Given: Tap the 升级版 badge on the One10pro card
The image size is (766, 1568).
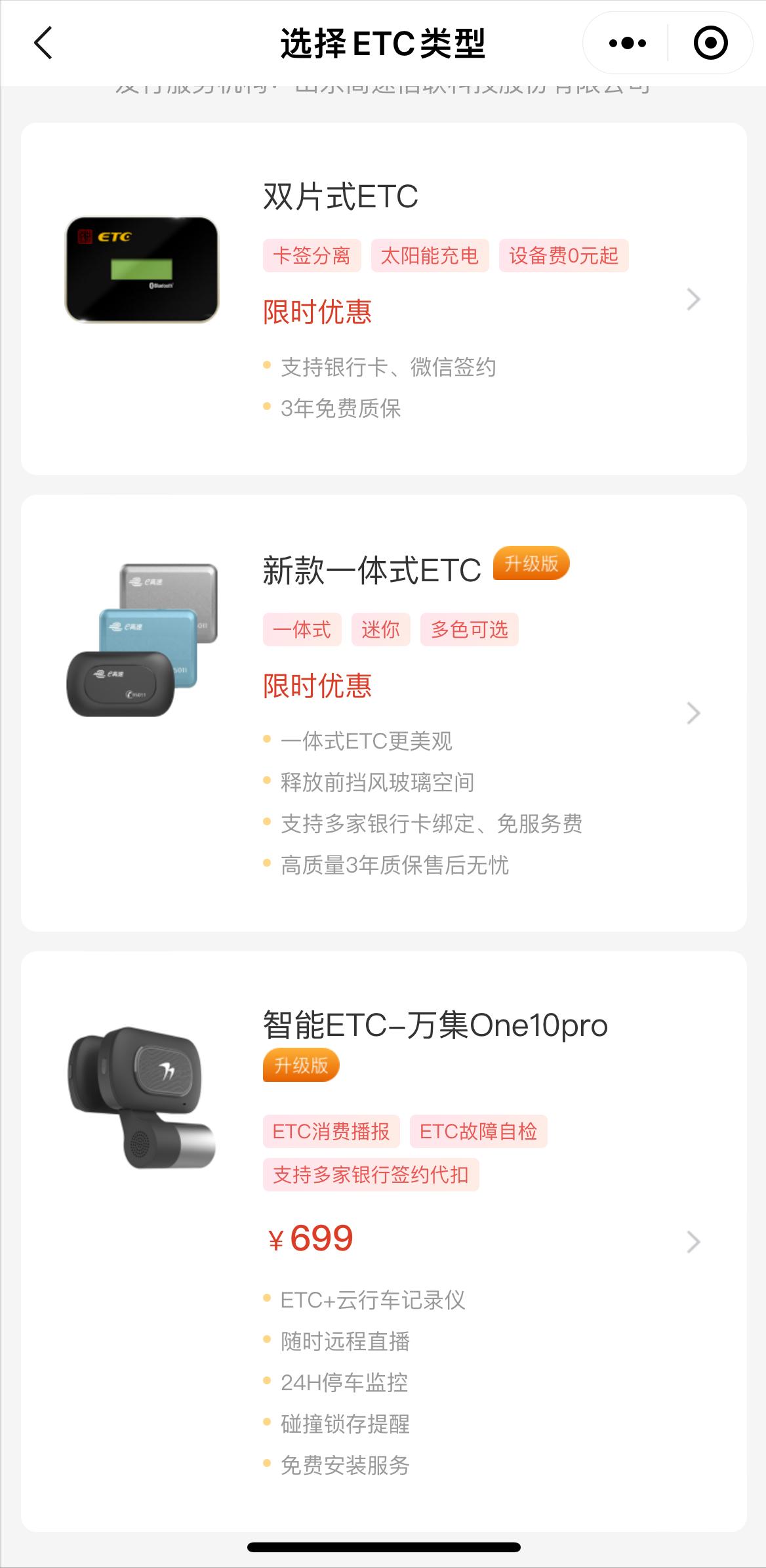Looking at the screenshot, I should pyautogui.click(x=300, y=1065).
